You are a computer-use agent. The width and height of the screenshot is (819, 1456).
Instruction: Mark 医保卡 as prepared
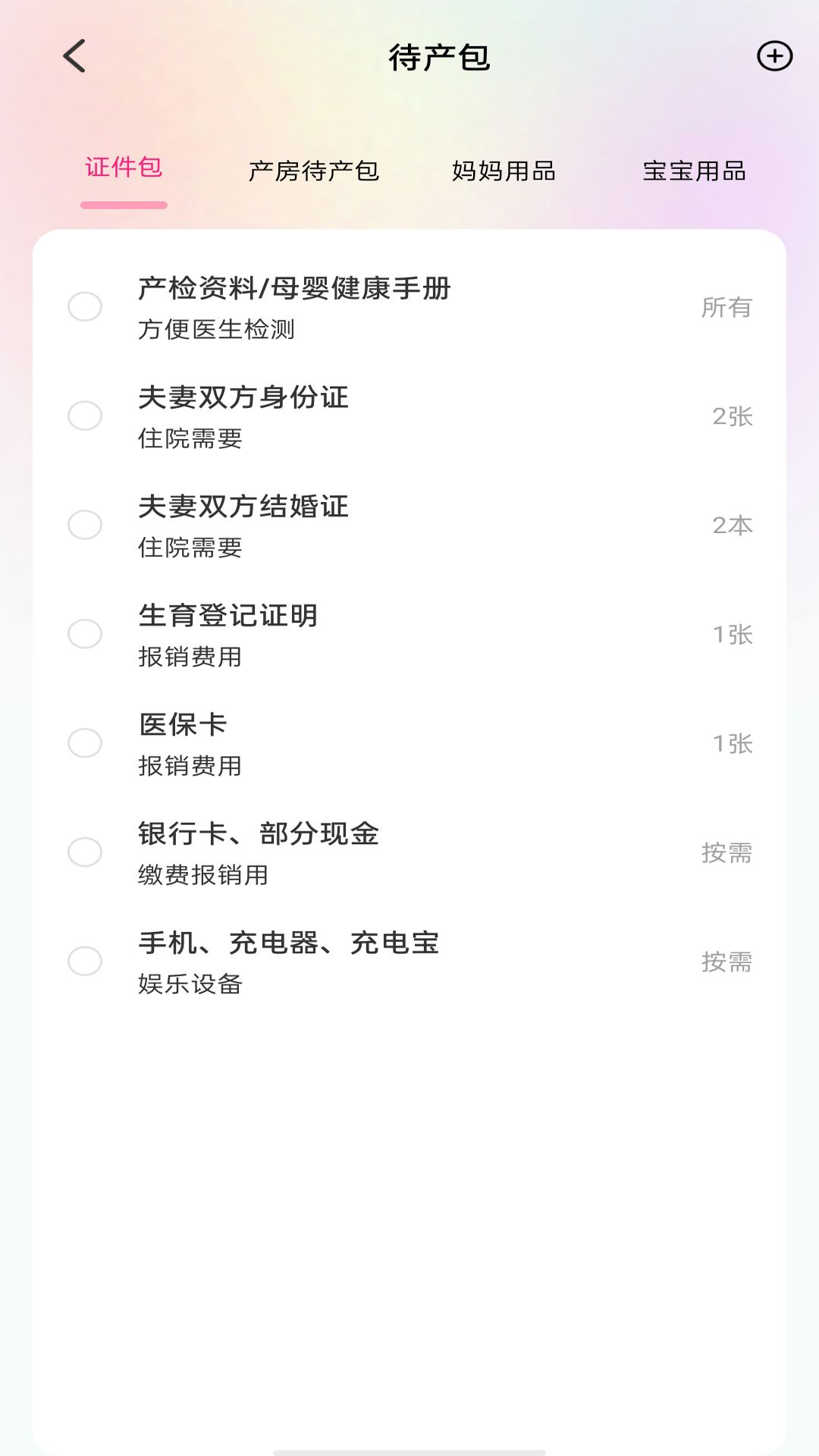coord(85,743)
